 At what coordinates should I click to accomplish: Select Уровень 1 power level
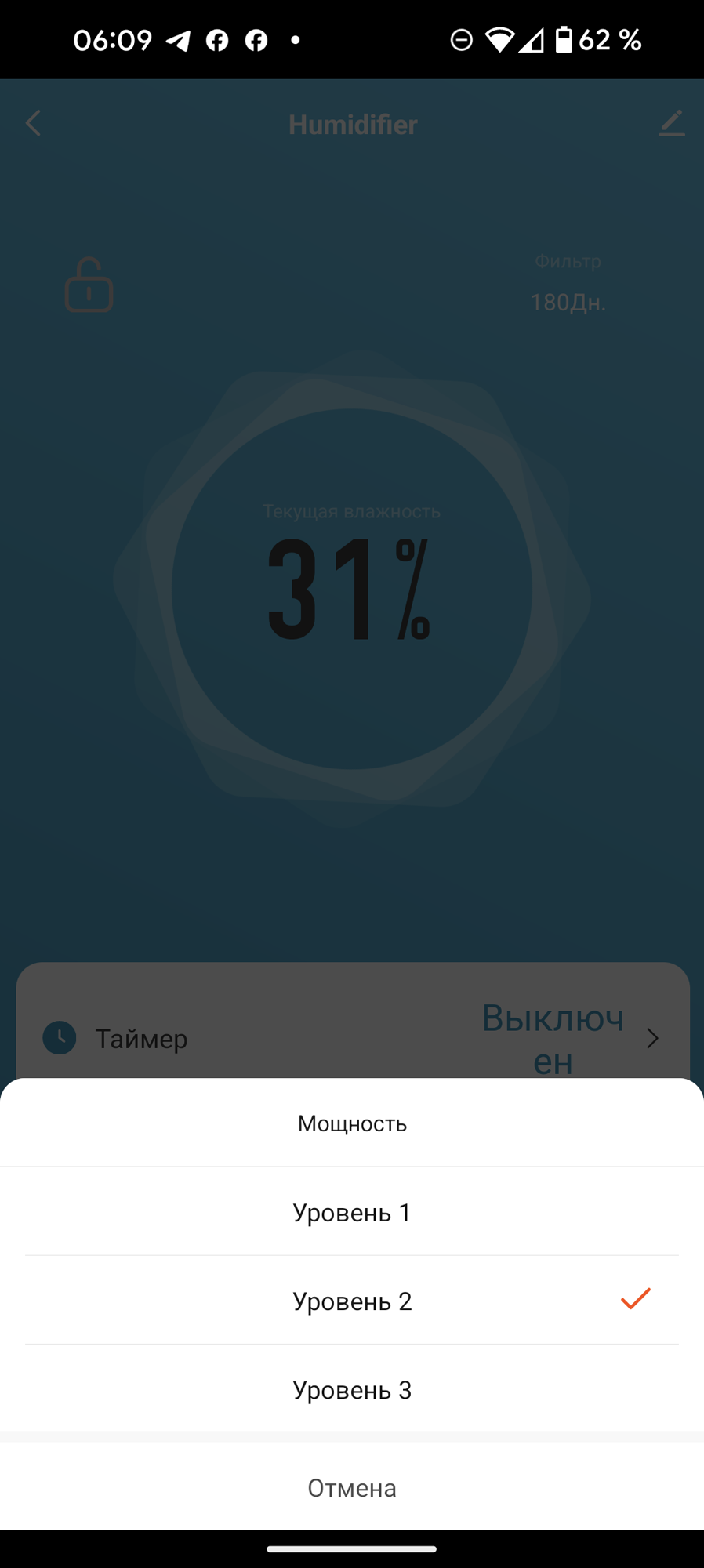pos(352,1212)
